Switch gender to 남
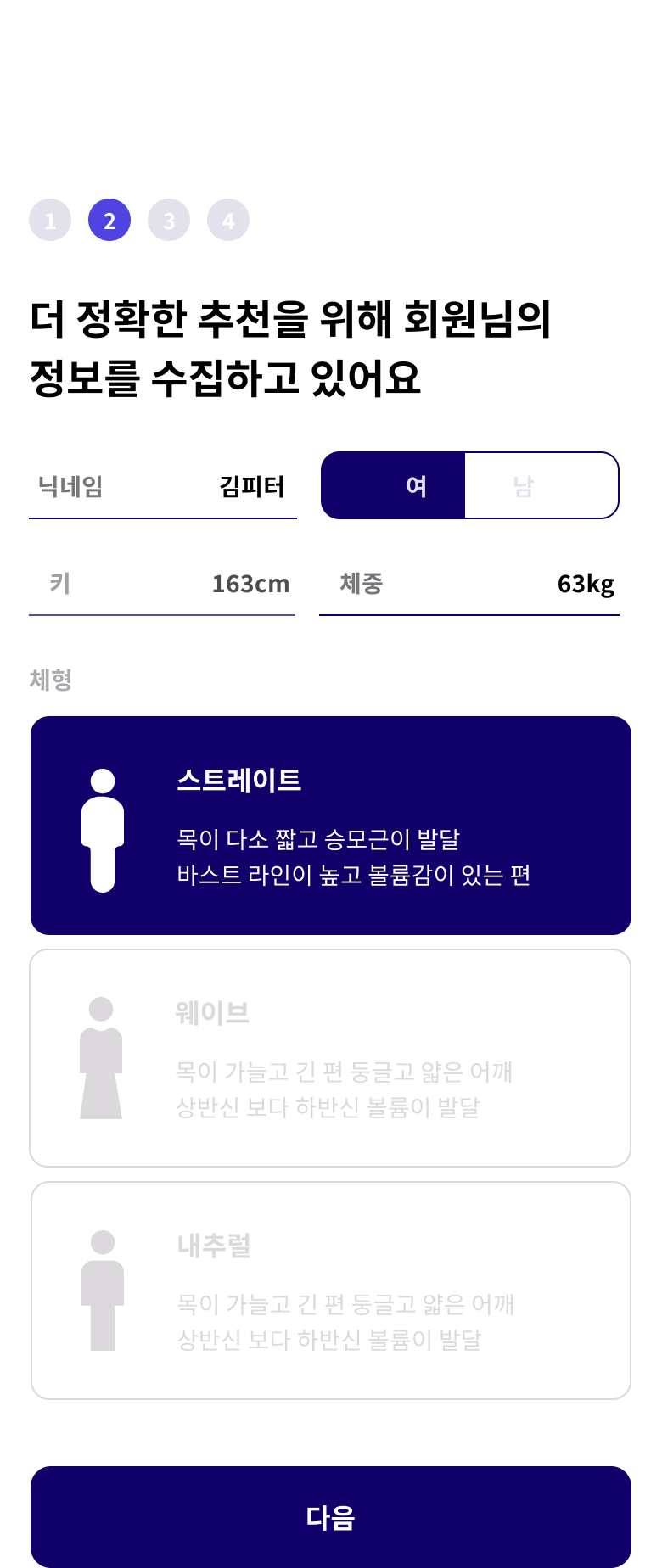This screenshot has width=662, height=1568. coord(541,485)
